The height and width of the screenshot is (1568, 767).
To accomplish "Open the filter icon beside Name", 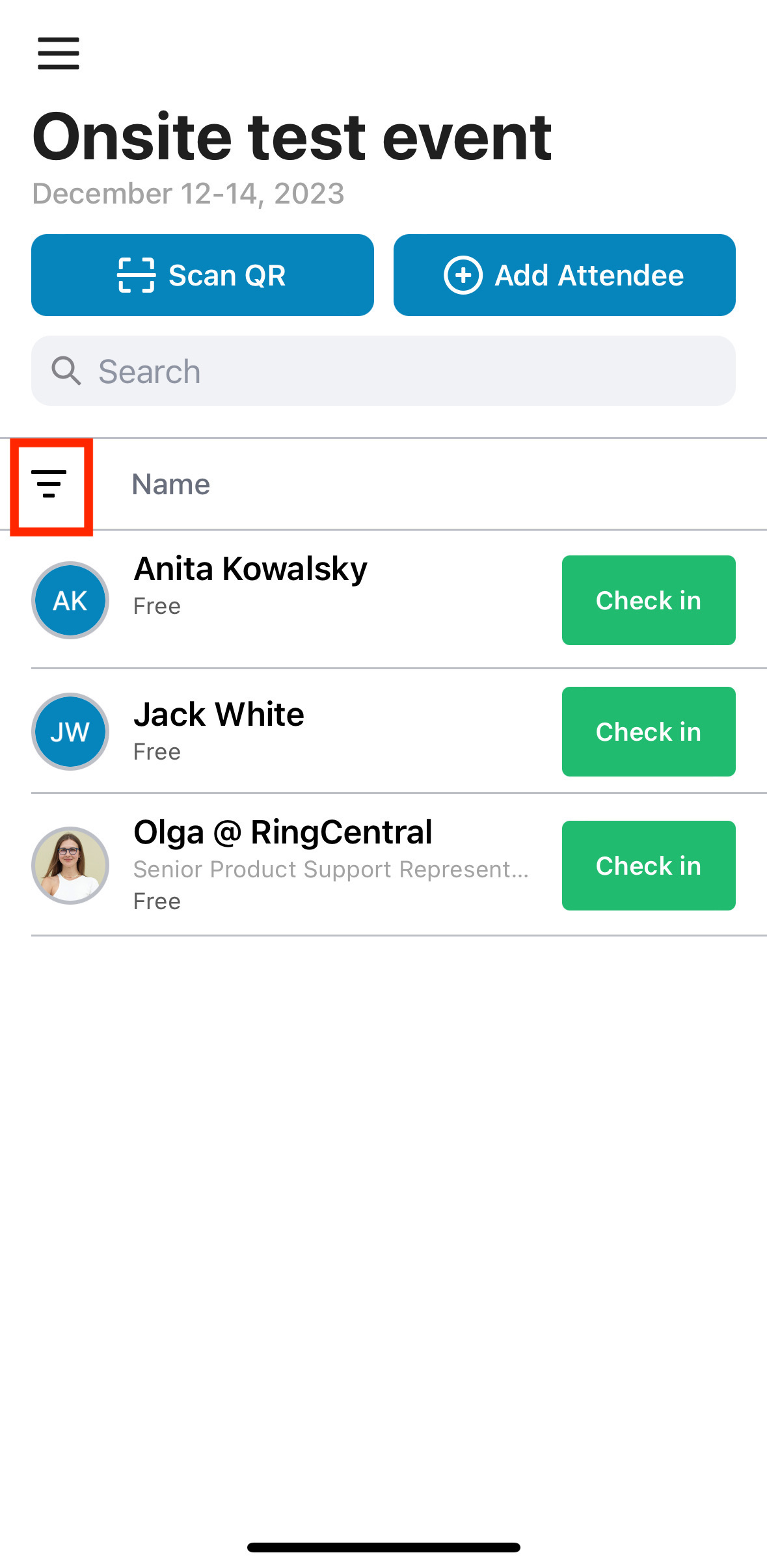I will point(49,485).
